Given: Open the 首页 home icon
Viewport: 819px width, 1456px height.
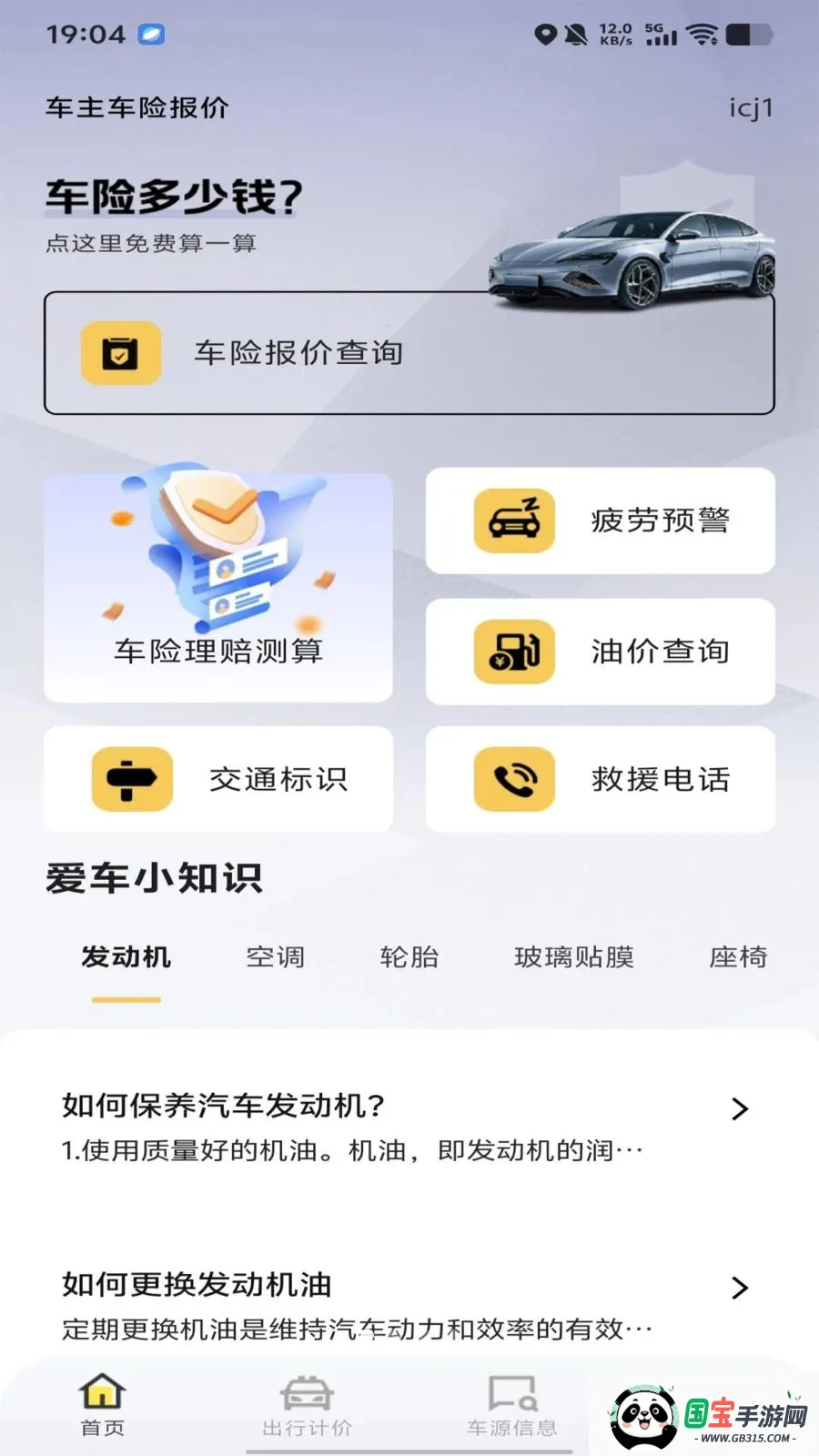Looking at the screenshot, I should [102, 1392].
